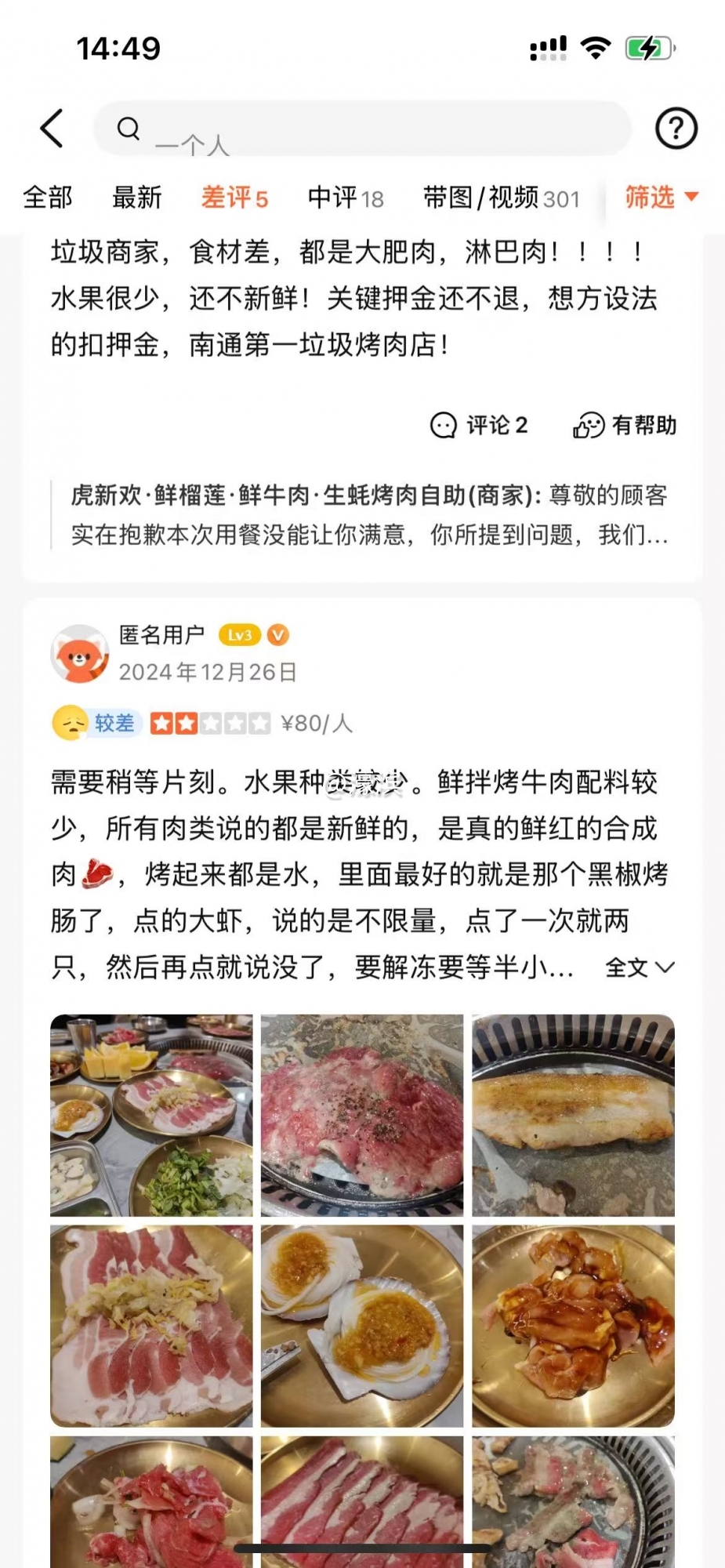The height and width of the screenshot is (1568, 725).
Task: Open the help question mark icon
Action: click(x=676, y=129)
